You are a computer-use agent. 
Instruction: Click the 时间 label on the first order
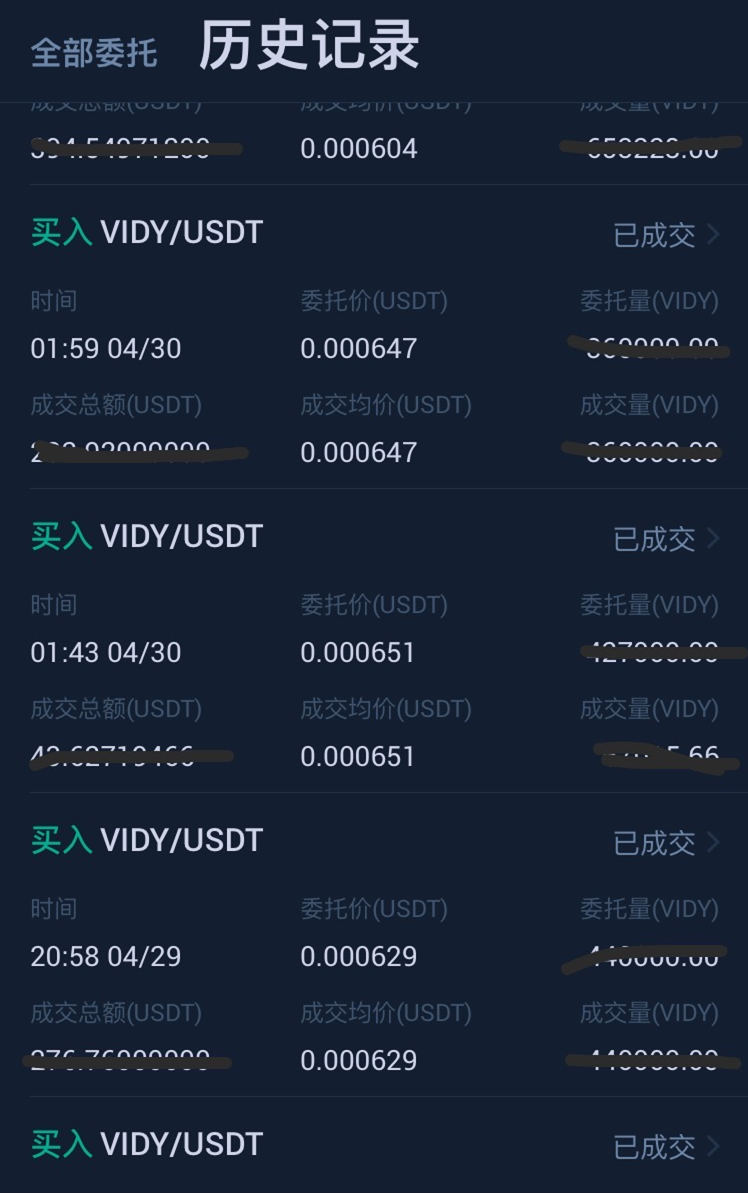click(53, 300)
